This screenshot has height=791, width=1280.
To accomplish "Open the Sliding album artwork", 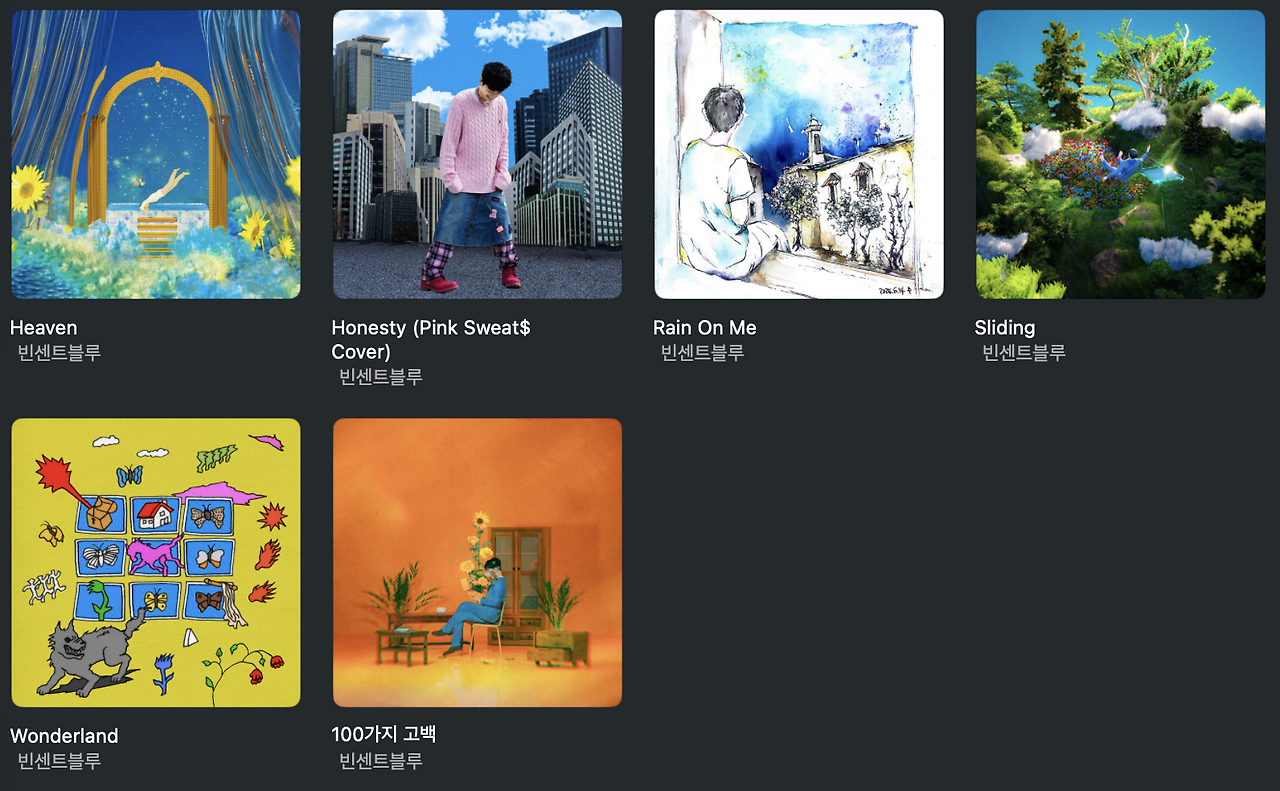I will (x=1120, y=154).
